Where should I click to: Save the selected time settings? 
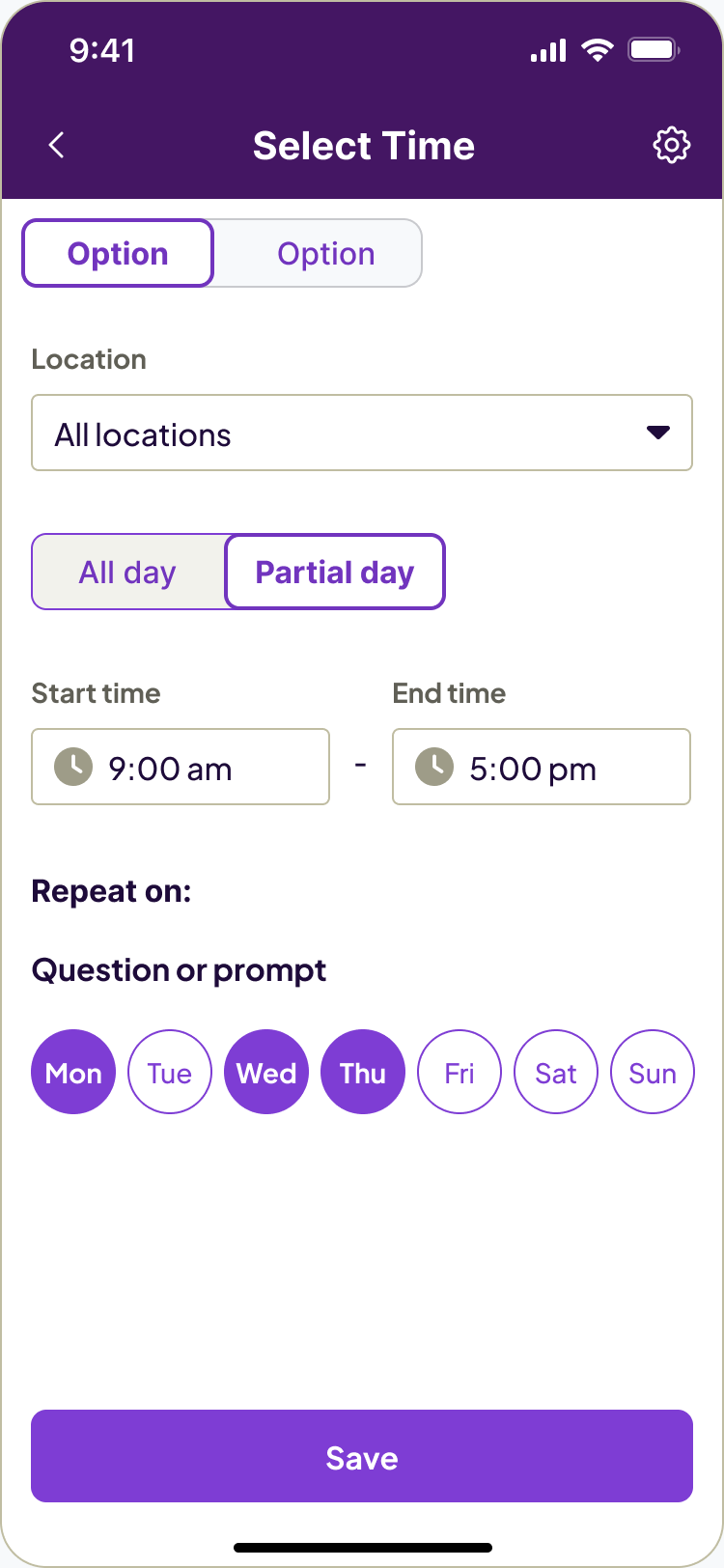click(x=362, y=1457)
